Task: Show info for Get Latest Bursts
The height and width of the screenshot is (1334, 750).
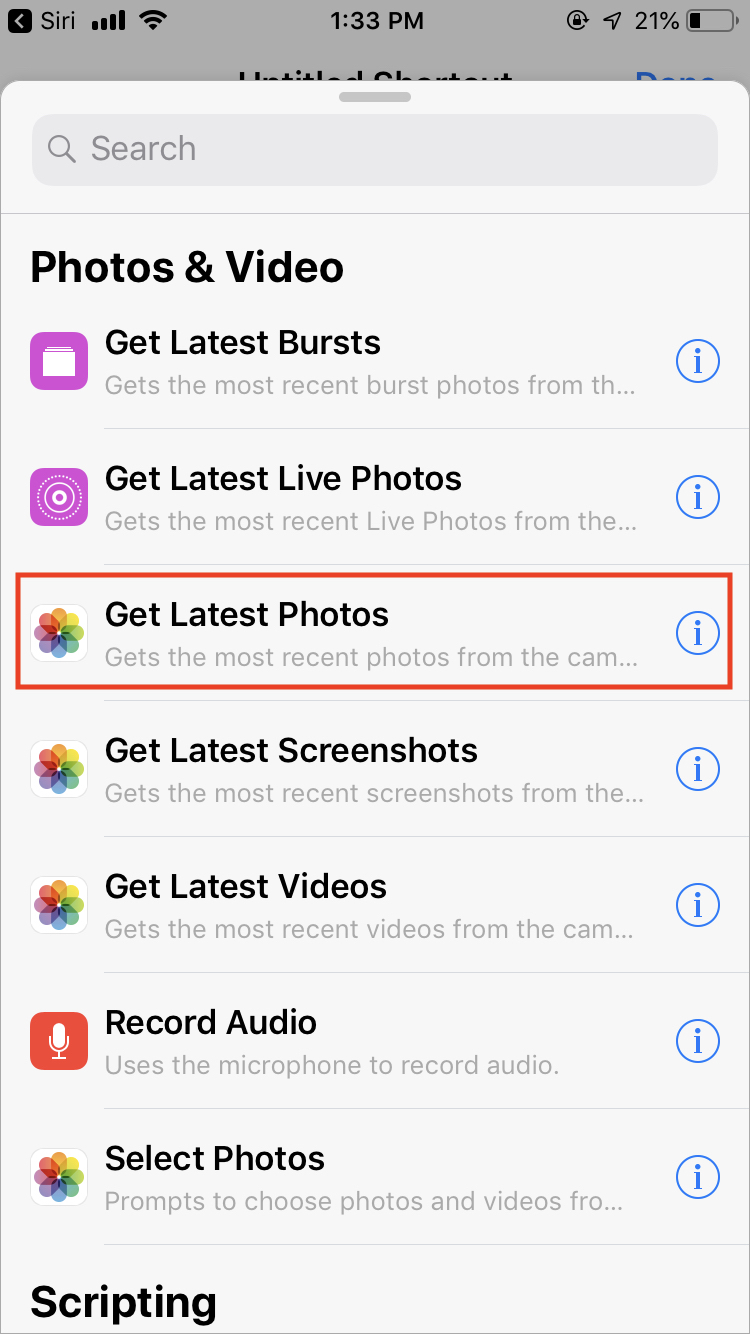Action: point(697,361)
